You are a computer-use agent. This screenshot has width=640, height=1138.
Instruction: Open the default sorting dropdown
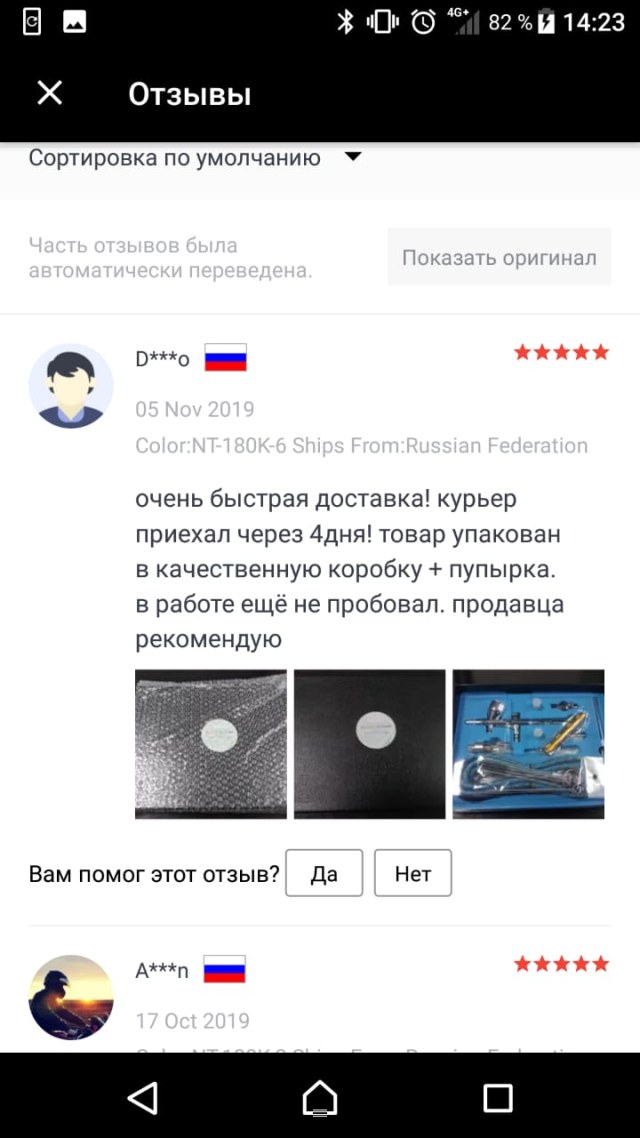click(x=195, y=158)
